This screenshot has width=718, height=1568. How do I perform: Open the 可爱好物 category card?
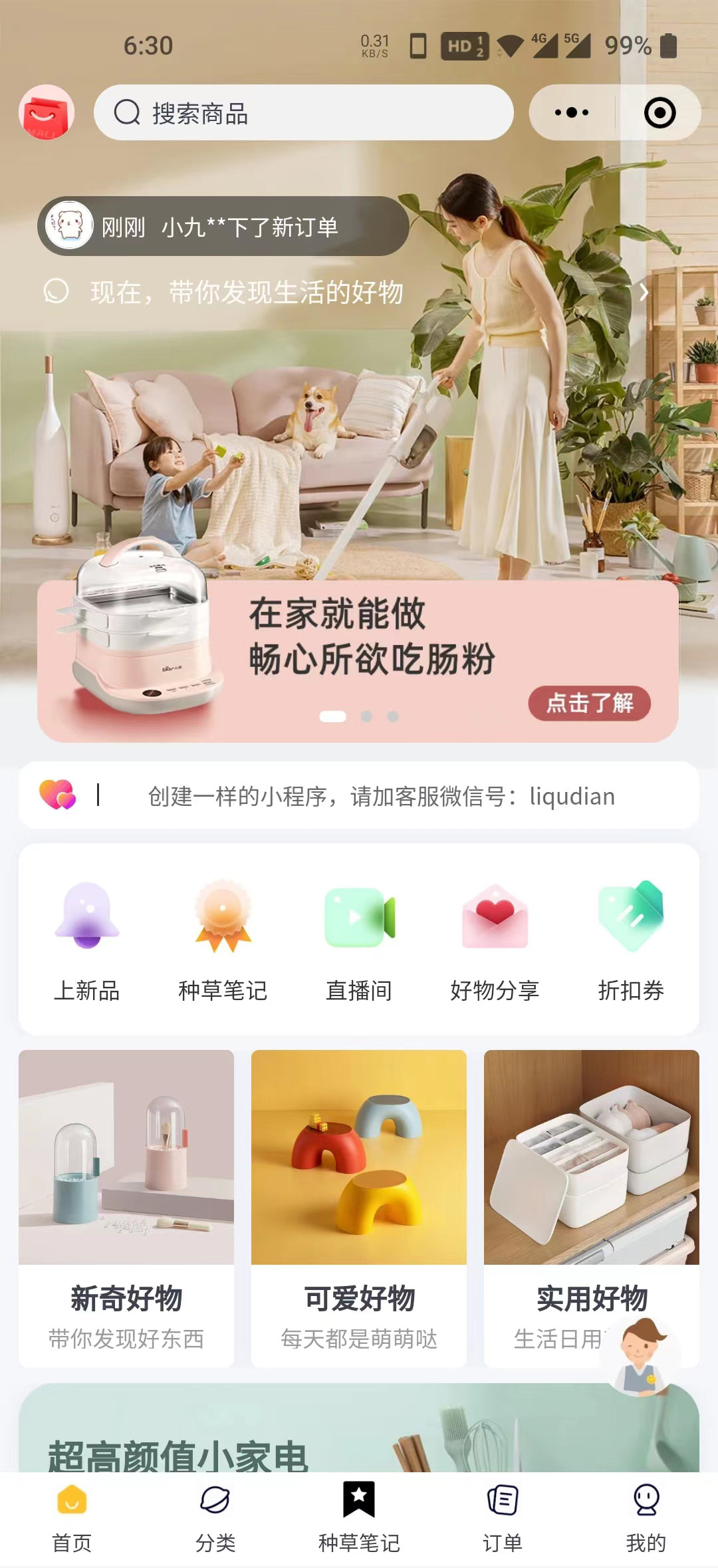point(359,1208)
